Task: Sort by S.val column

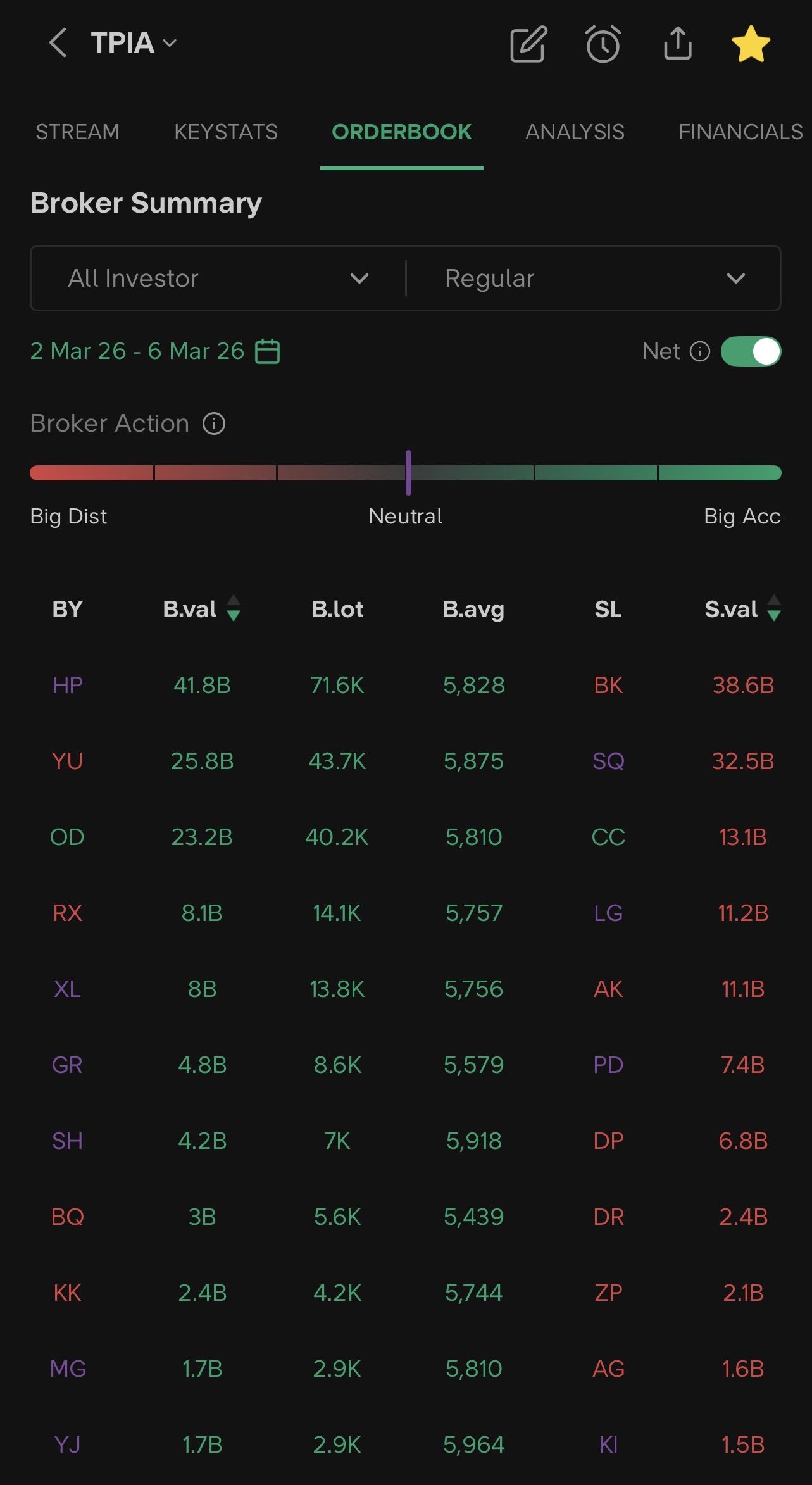Action: tap(742, 609)
